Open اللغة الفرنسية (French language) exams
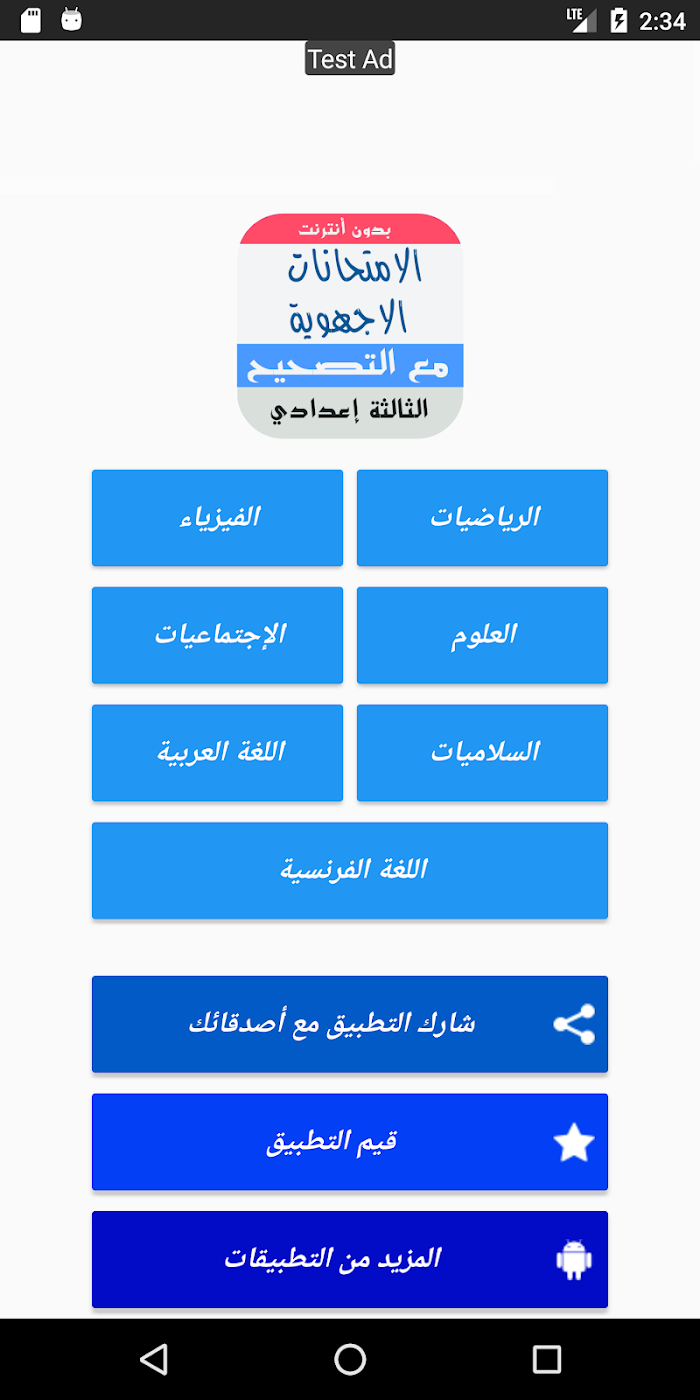The height and width of the screenshot is (1400, 700). [x=350, y=870]
